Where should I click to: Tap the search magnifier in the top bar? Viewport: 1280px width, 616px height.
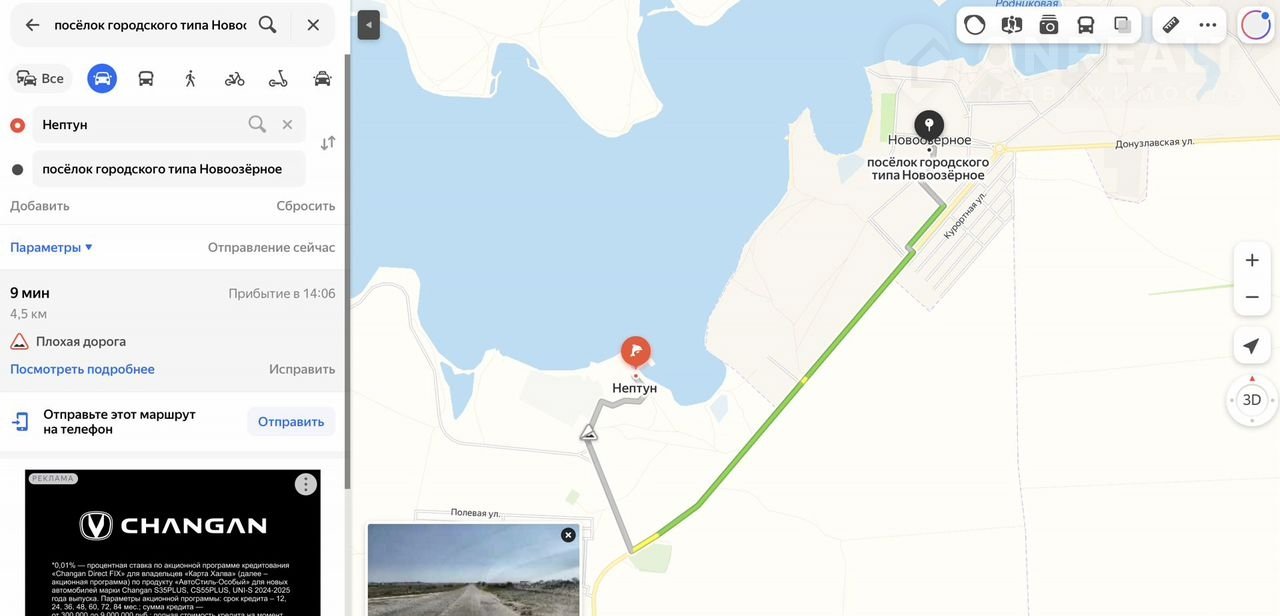[267, 25]
